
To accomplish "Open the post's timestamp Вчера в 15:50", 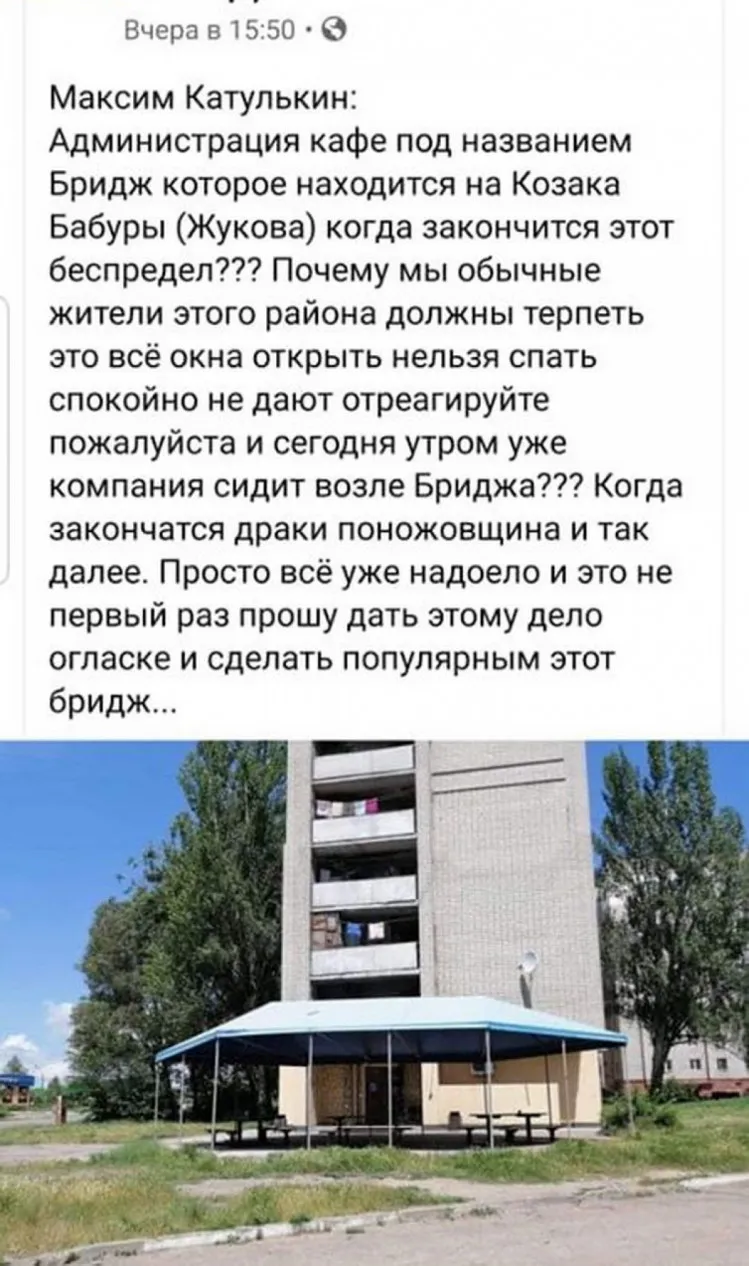I will click(x=209, y=31).
